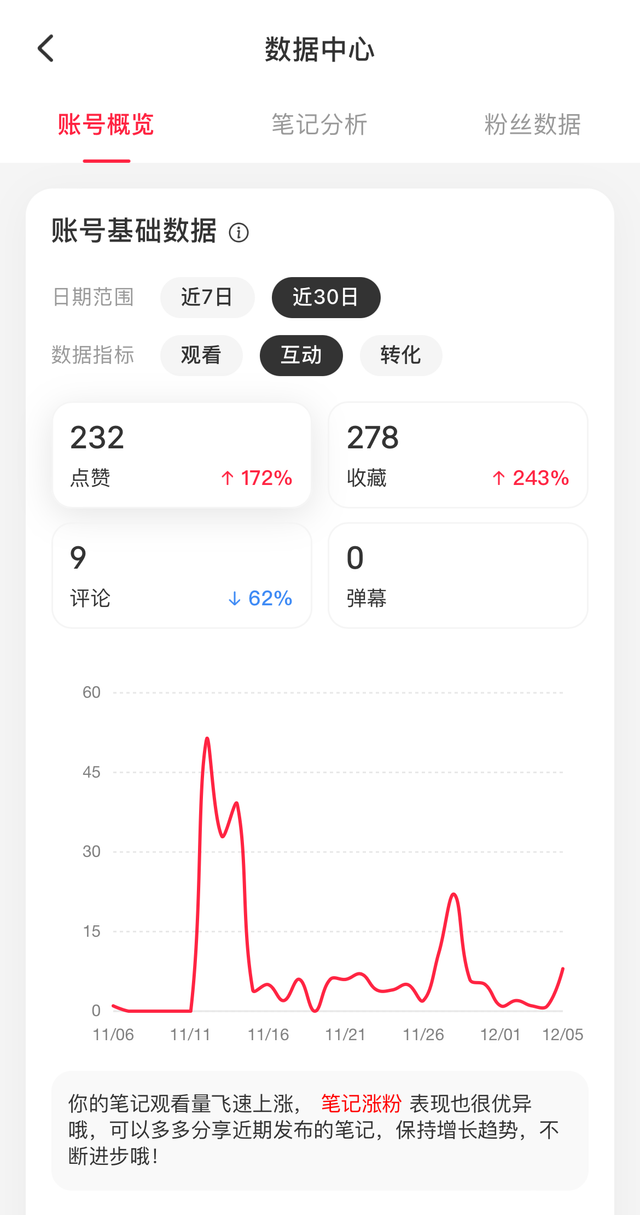The height and width of the screenshot is (1215, 640).
Task: Switch to the 粉丝数据 tab
Action: coord(532,124)
